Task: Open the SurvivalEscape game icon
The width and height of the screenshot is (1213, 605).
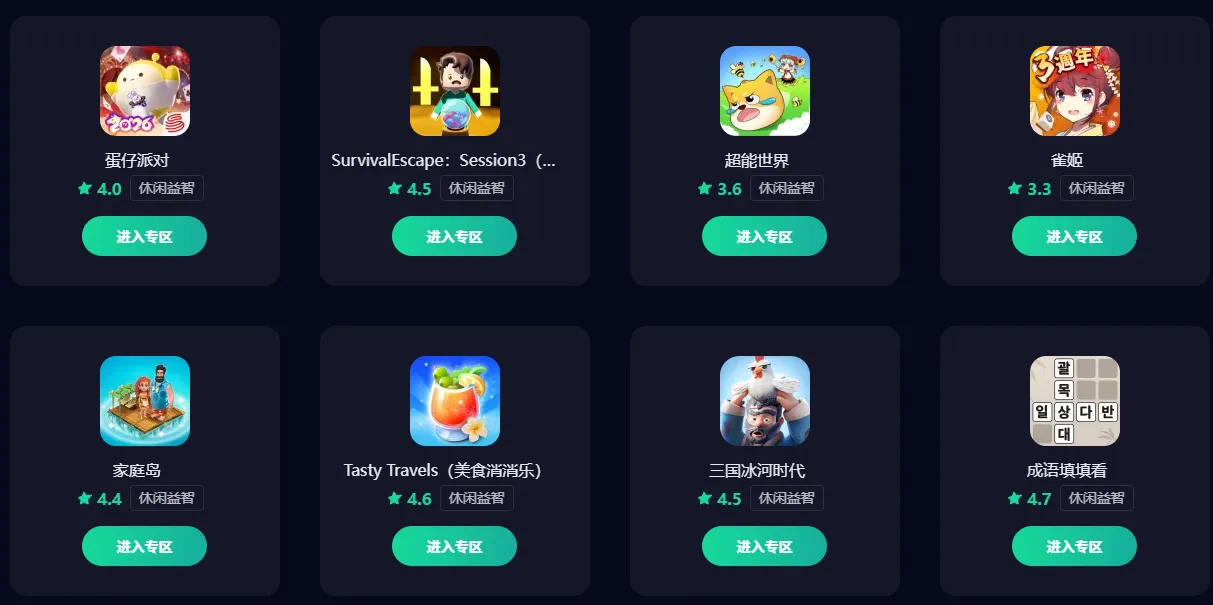Action: (455, 91)
